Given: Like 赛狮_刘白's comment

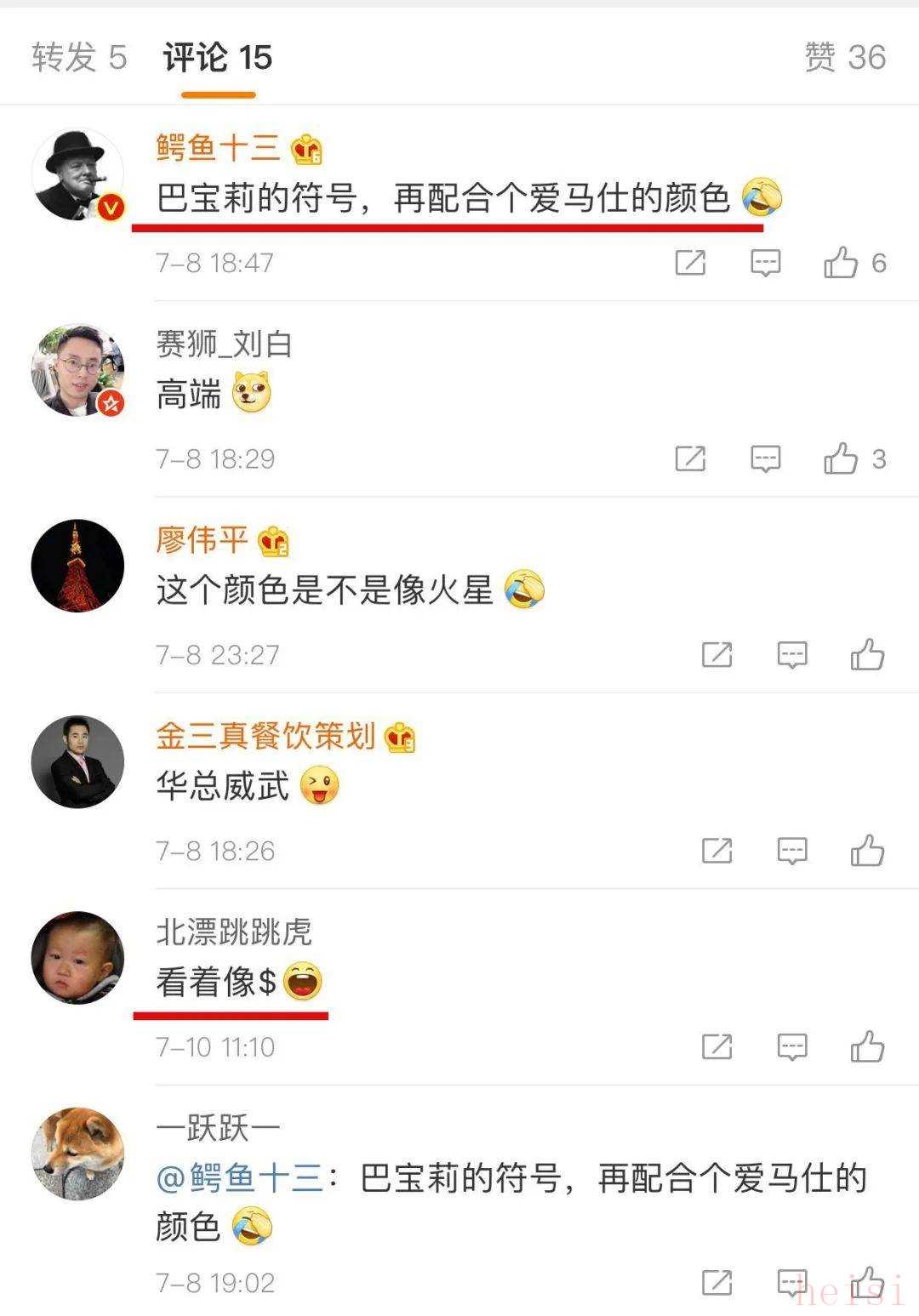Looking at the screenshot, I should 841,459.
